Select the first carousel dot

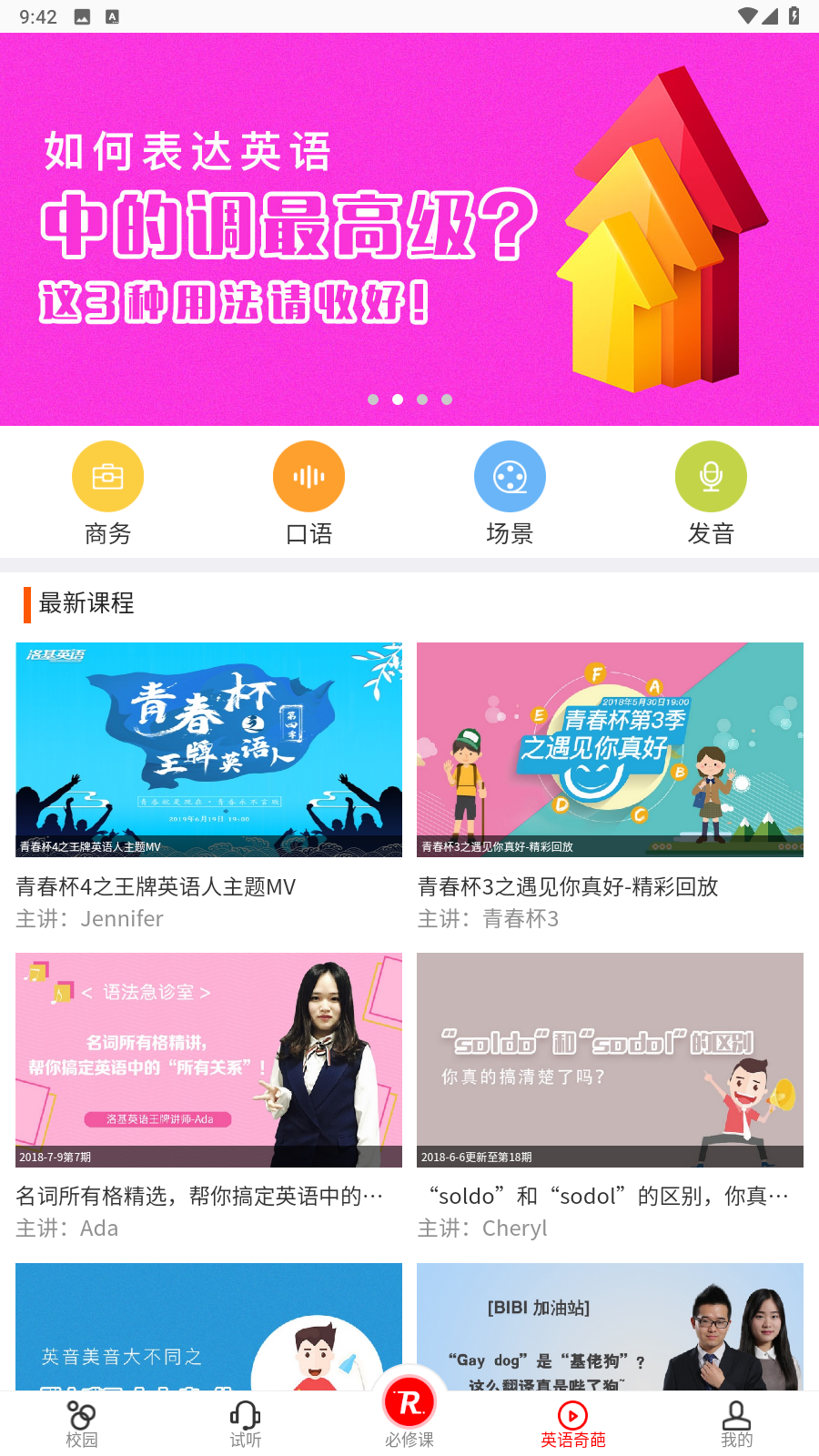(372, 399)
